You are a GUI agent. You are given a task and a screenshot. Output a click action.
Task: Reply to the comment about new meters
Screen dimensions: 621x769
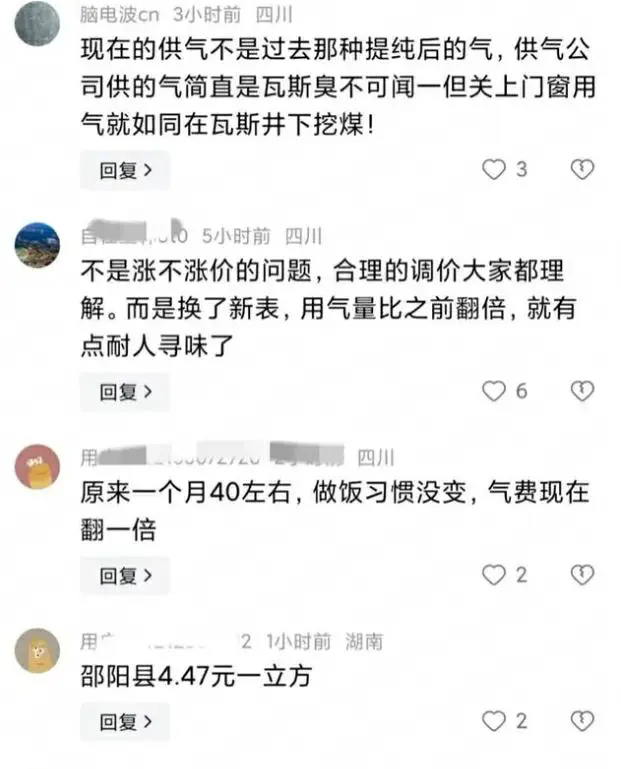coord(125,391)
